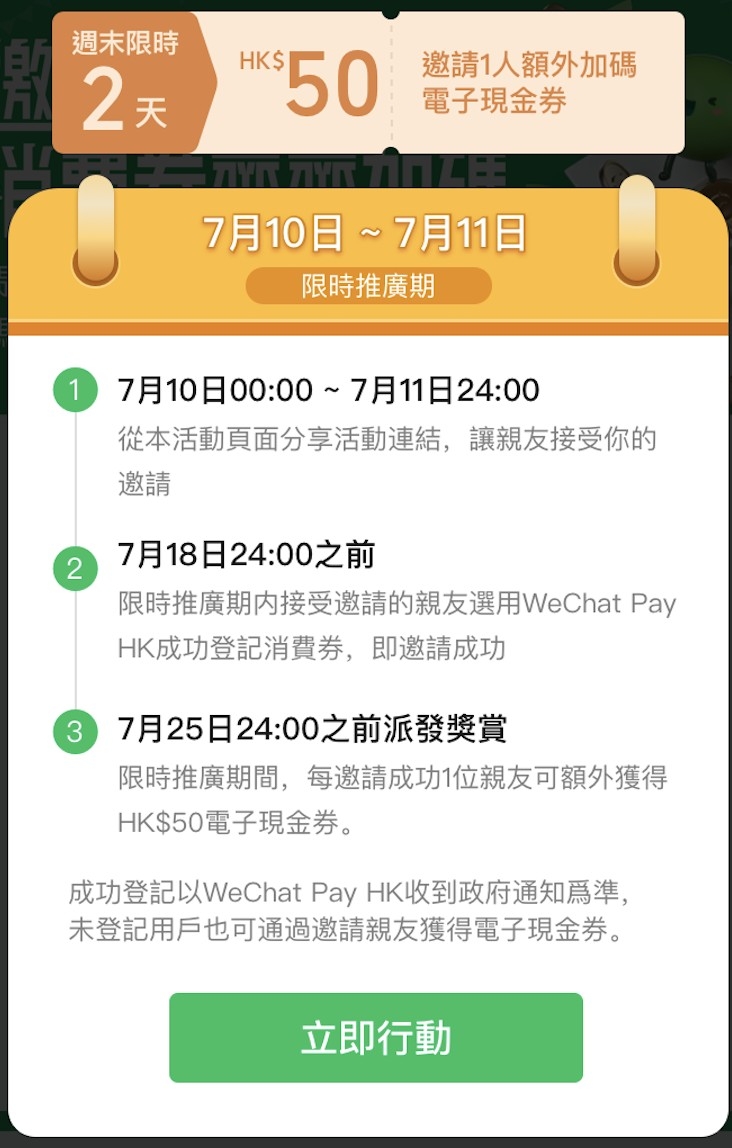Click the step 1 numbered circle
The width and height of the screenshot is (732, 1148).
point(75,391)
